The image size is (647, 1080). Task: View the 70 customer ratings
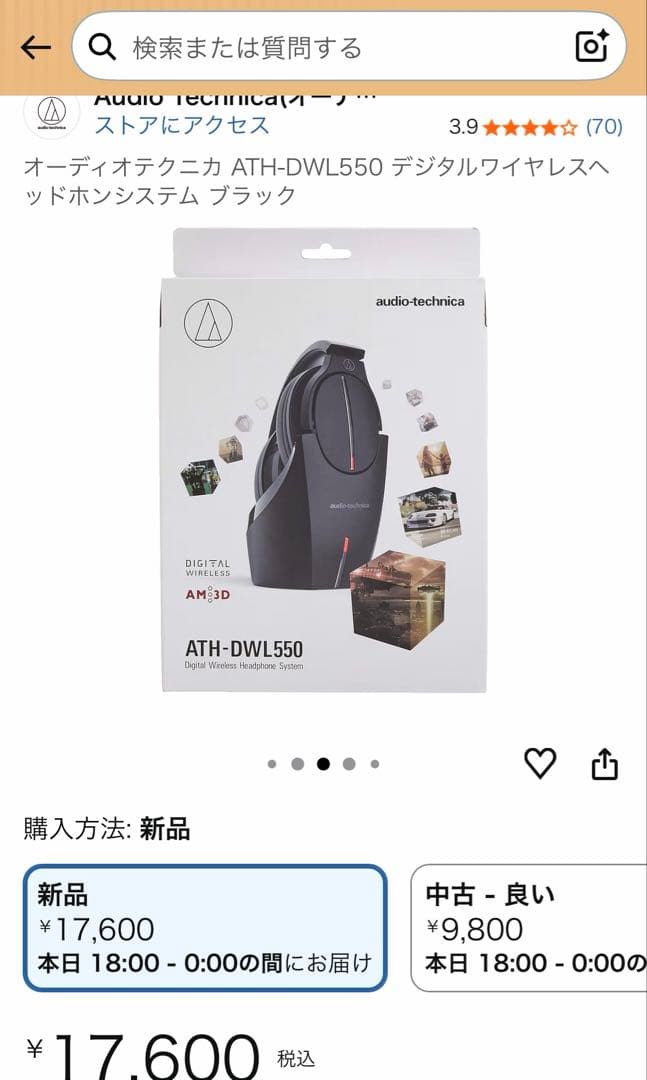point(604,127)
